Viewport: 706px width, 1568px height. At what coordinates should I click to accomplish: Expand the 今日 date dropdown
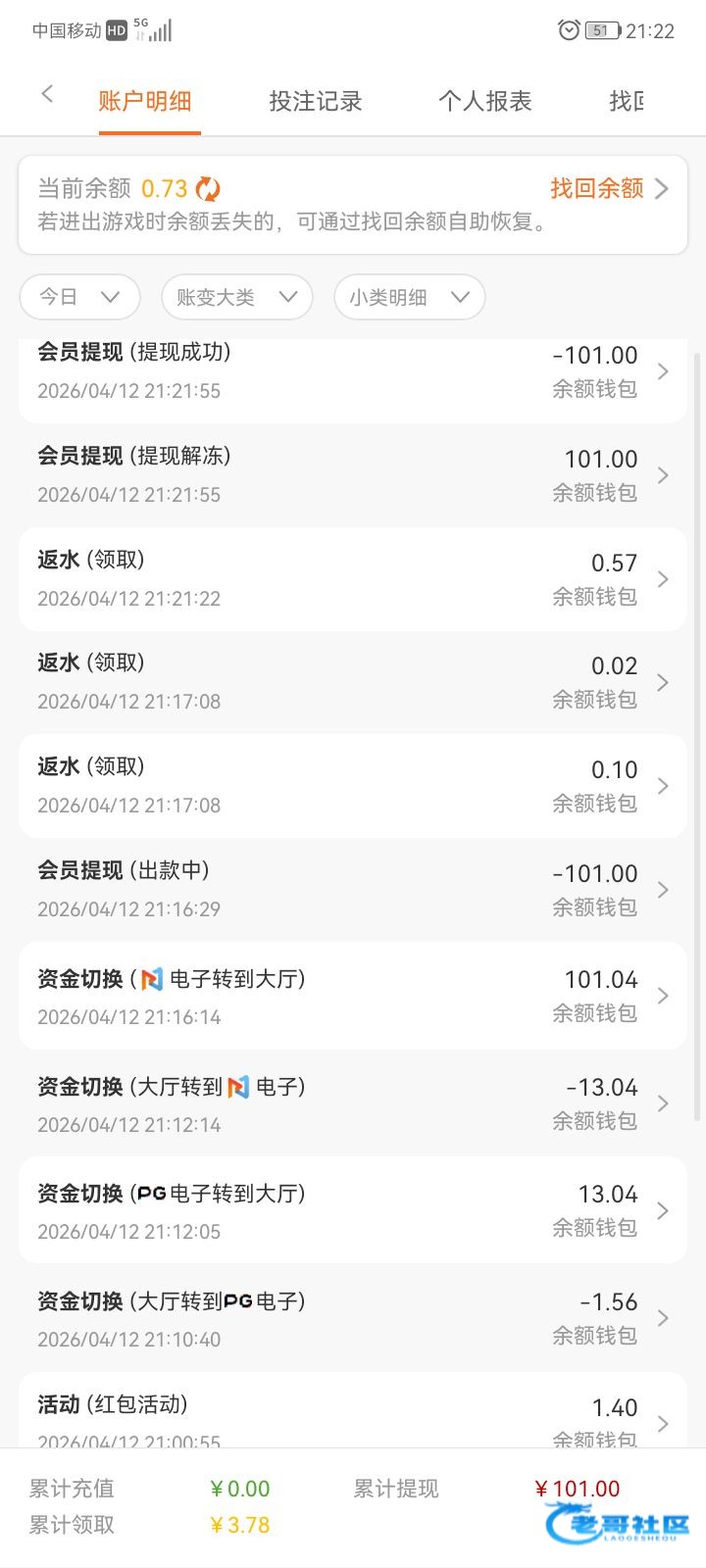79,297
